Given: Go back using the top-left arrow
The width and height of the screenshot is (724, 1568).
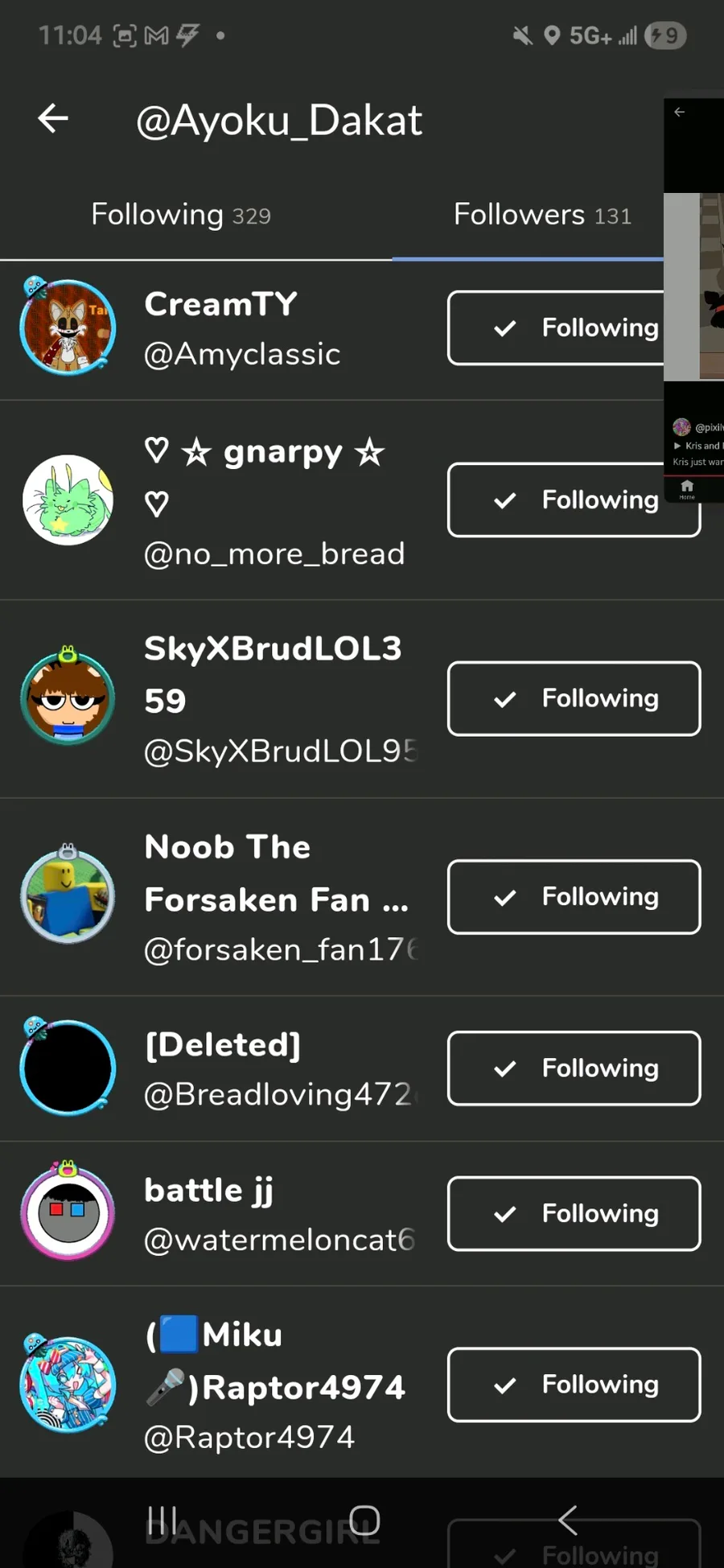Looking at the screenshot, I should (x=53, y=119).
